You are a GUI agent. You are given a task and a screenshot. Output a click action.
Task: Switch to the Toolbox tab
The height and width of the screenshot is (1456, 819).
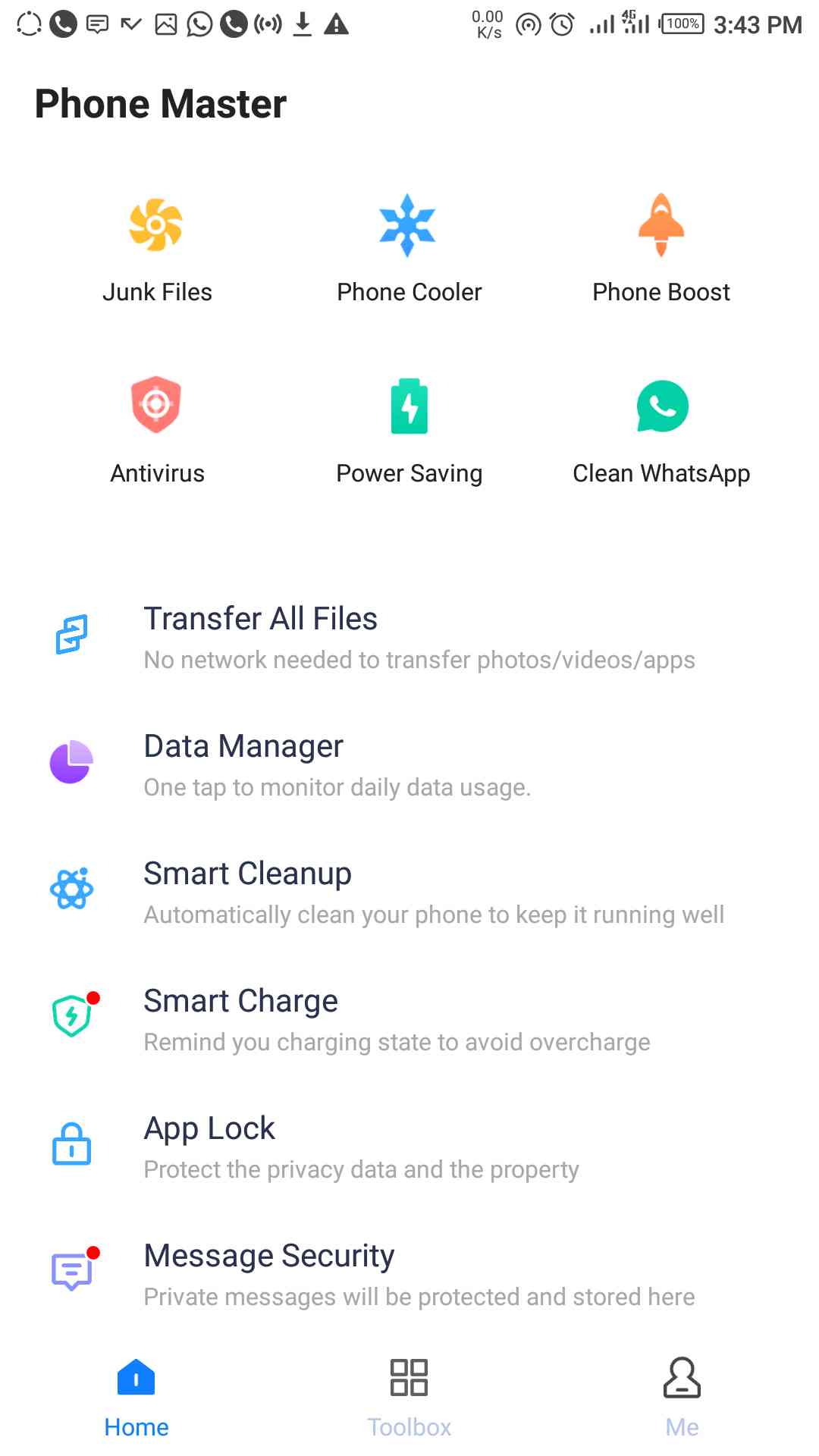409,1398
